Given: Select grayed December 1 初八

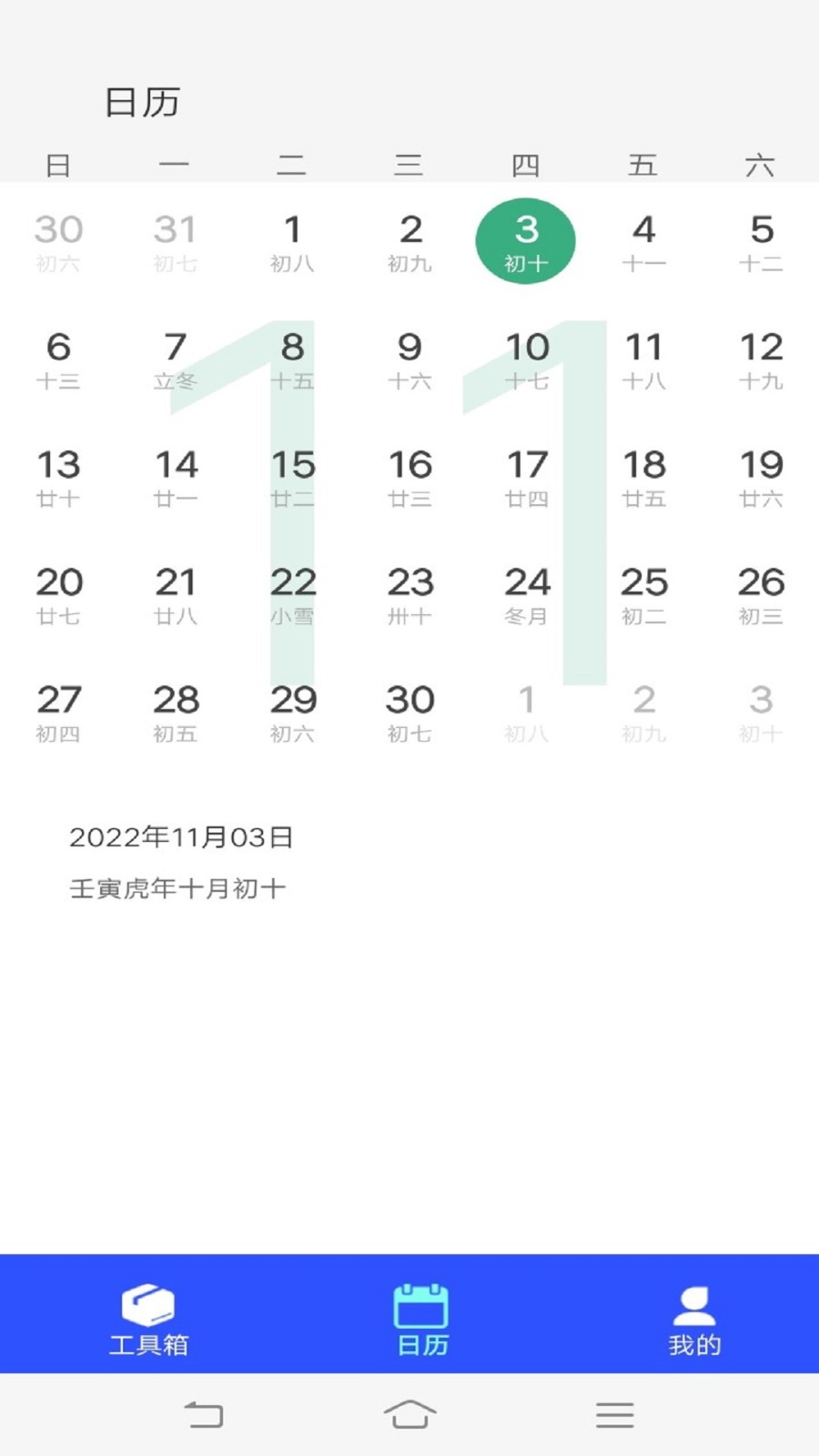Looking at the screenshot, I should tap(527, 713).
